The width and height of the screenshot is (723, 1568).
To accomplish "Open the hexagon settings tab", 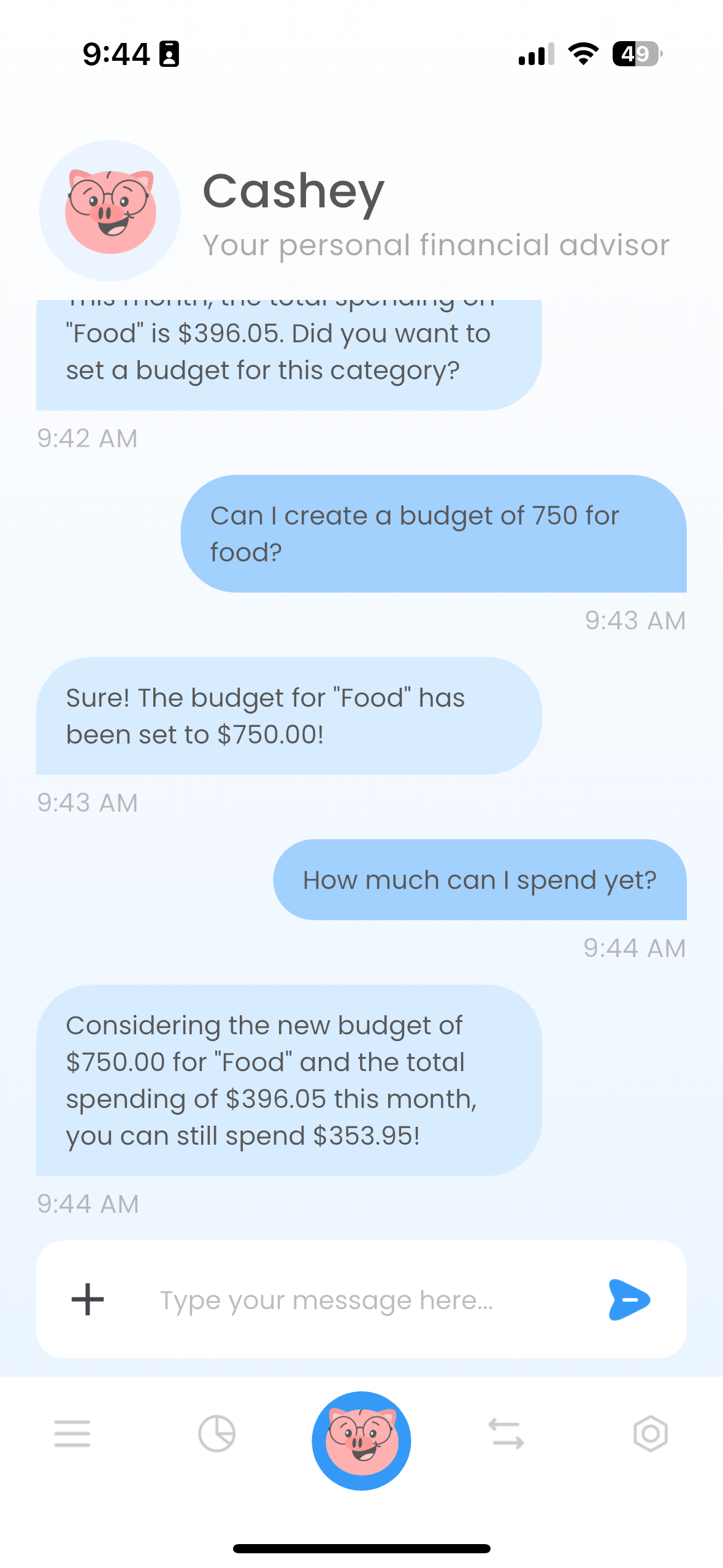I will click(650, 1434).
